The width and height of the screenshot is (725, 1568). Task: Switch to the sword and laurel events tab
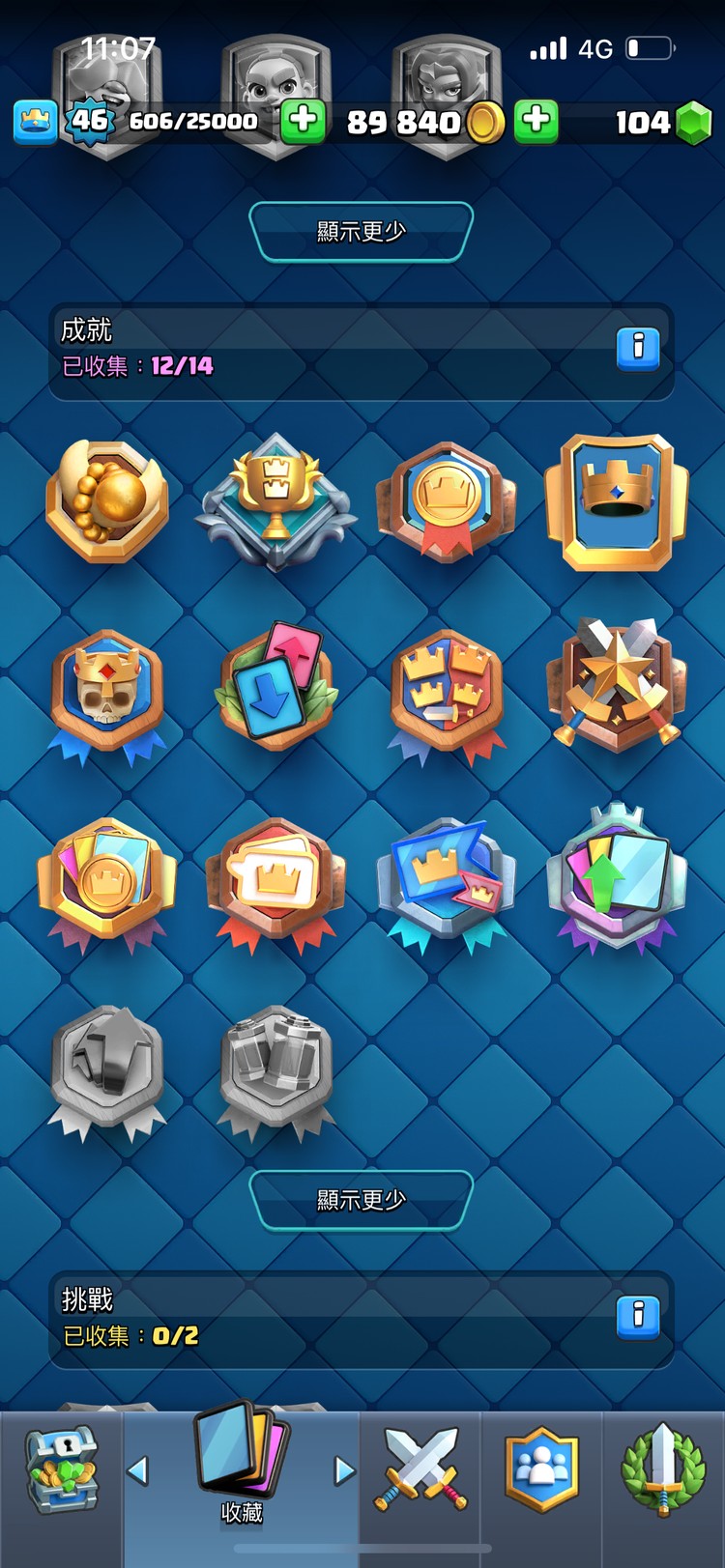pos(662,1469)
